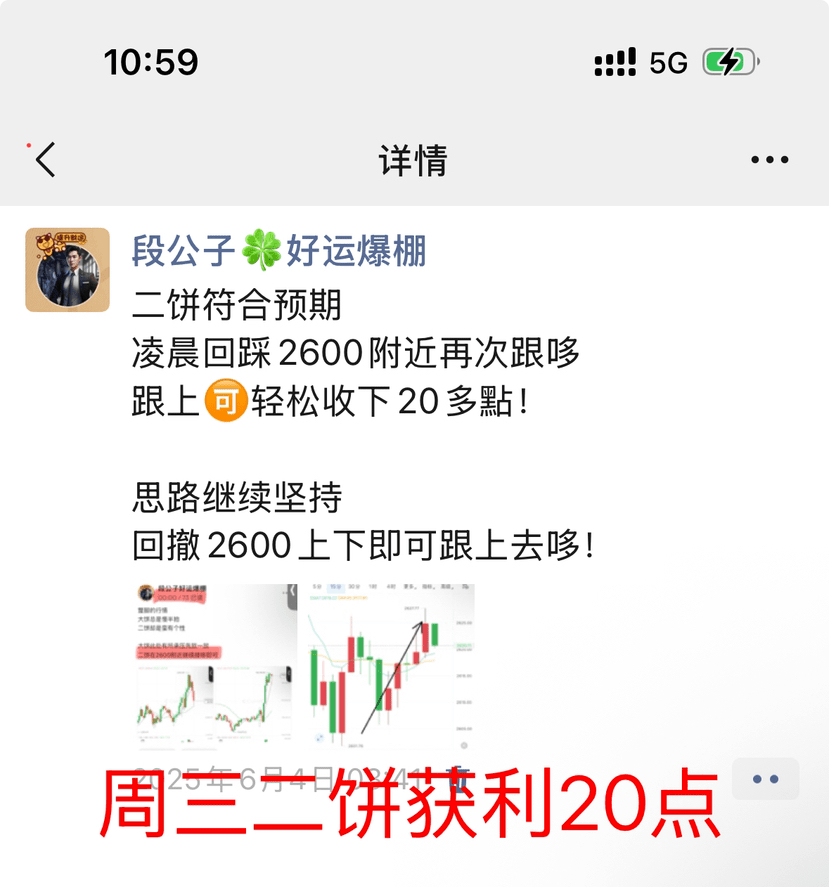View the first attached chart screenshot
This screenshot has height=887, width=829.
215,667
